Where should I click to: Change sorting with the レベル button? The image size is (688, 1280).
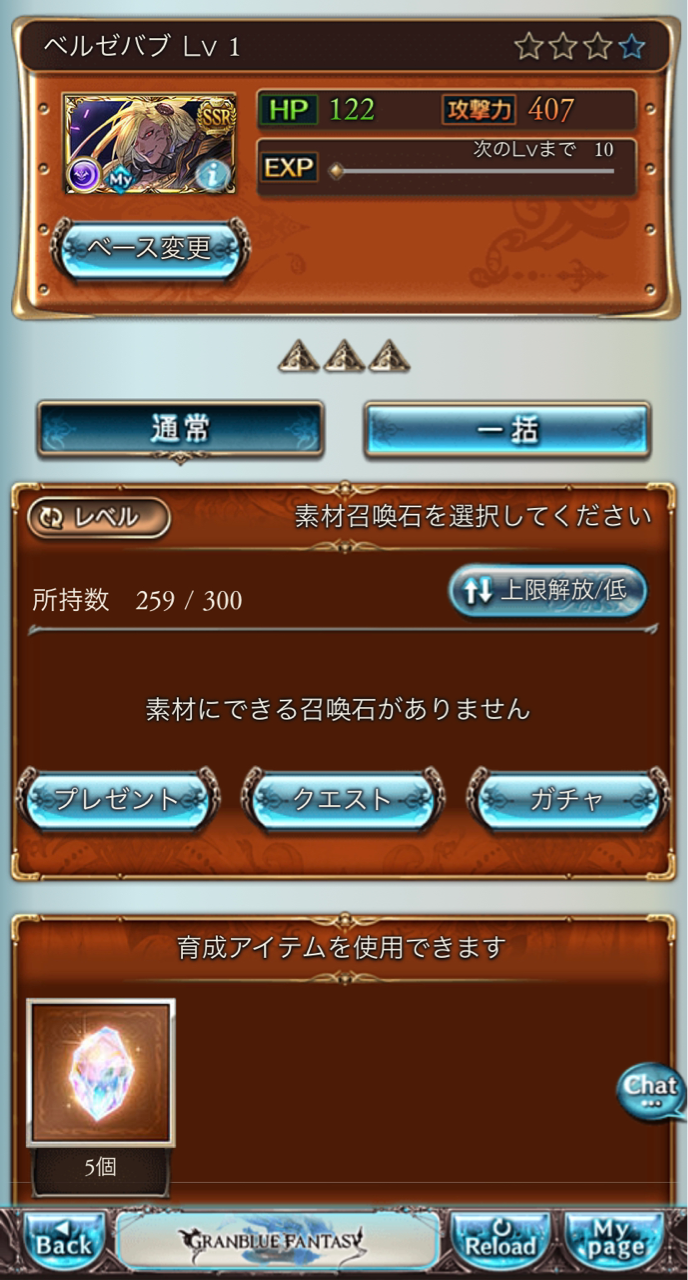click(x=99, y=517)
